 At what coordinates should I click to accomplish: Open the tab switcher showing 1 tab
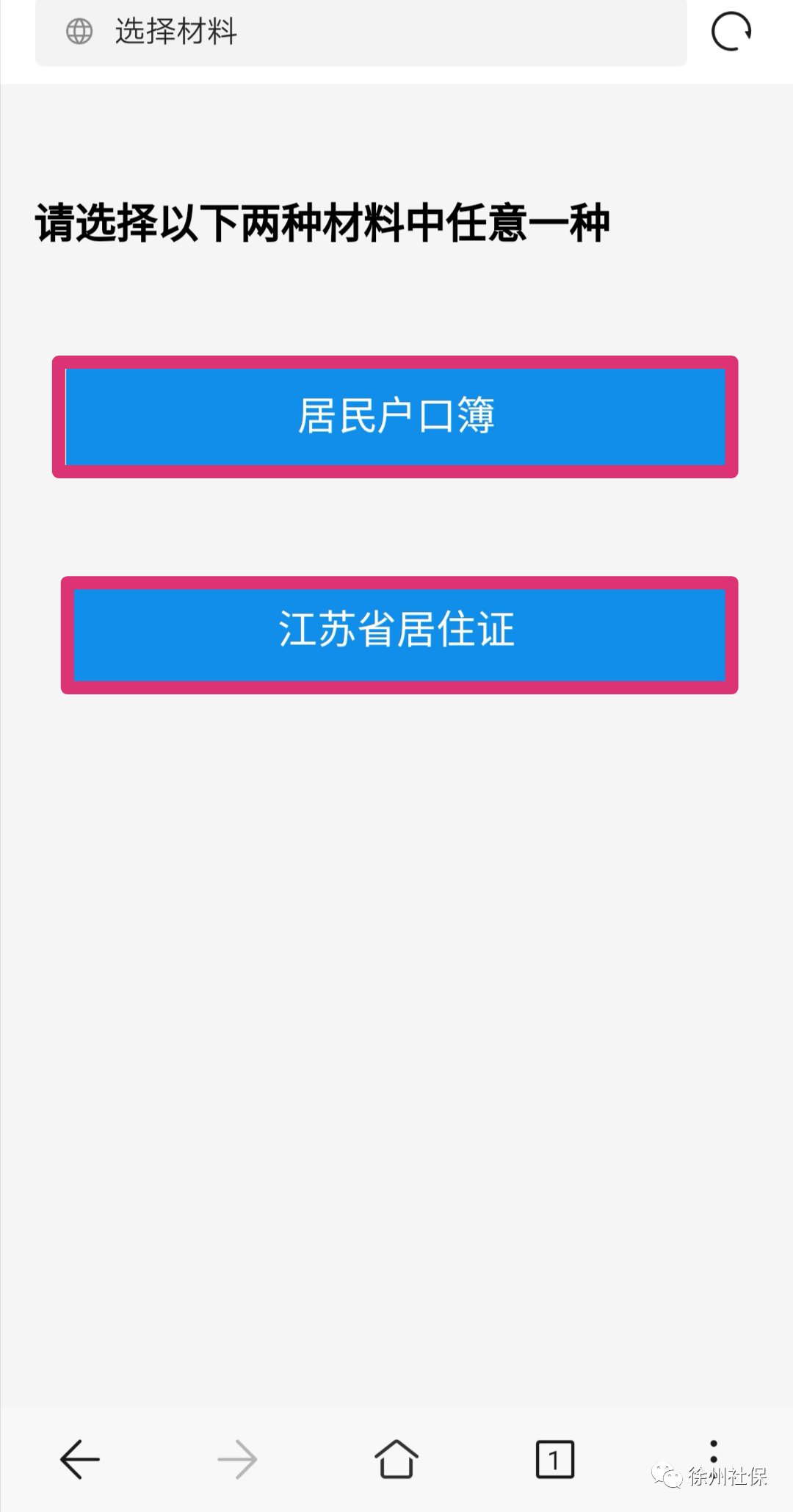[x=554, y=1458]
